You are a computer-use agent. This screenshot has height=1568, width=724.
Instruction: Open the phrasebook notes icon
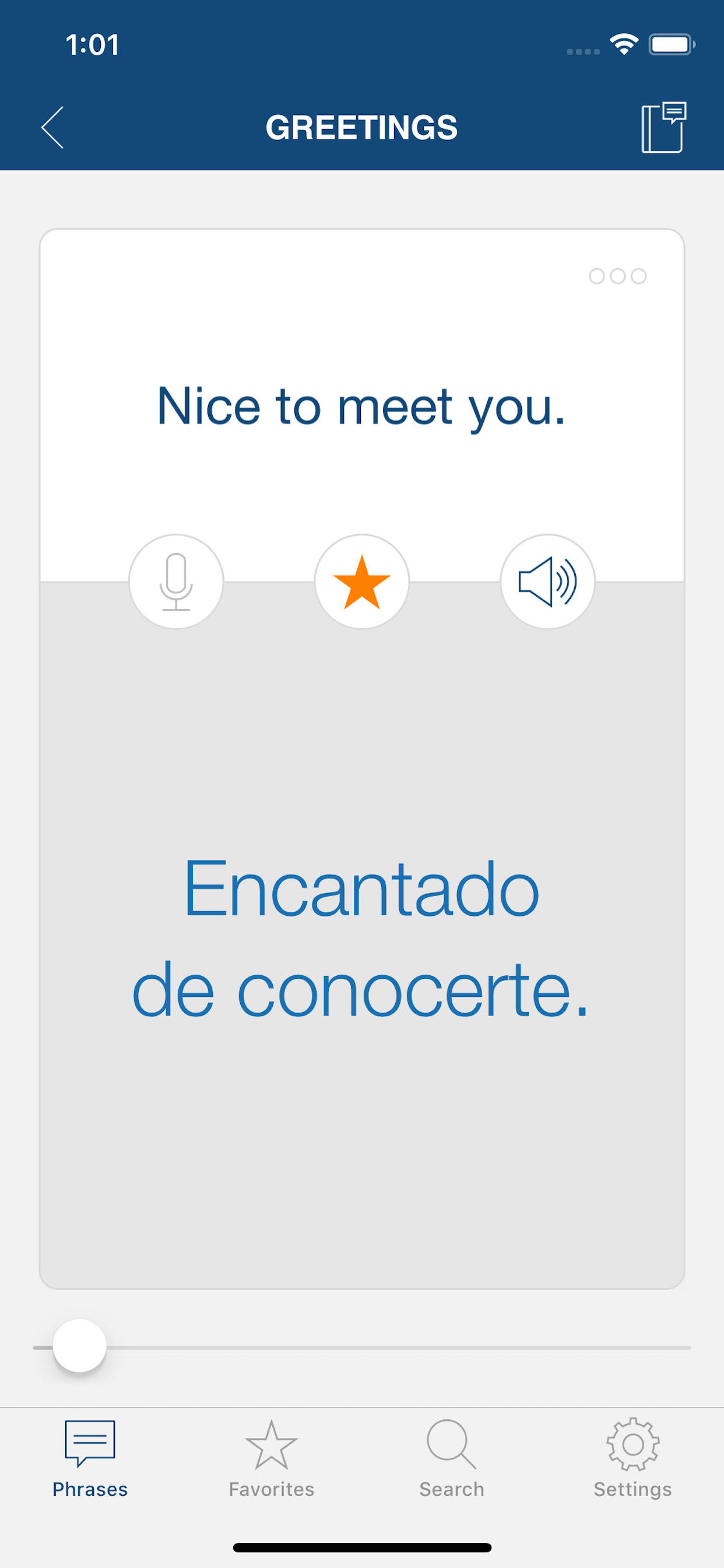coord(664,127)
